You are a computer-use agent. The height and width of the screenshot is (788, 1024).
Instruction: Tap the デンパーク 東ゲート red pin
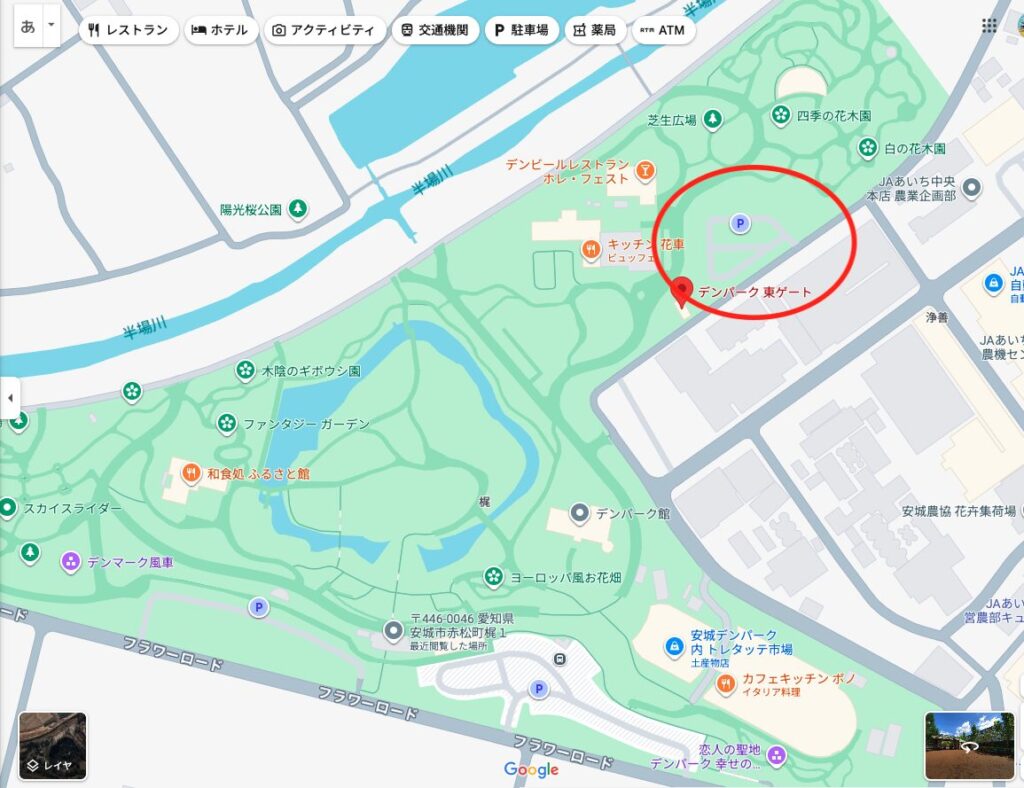click(x=682, y=291)
